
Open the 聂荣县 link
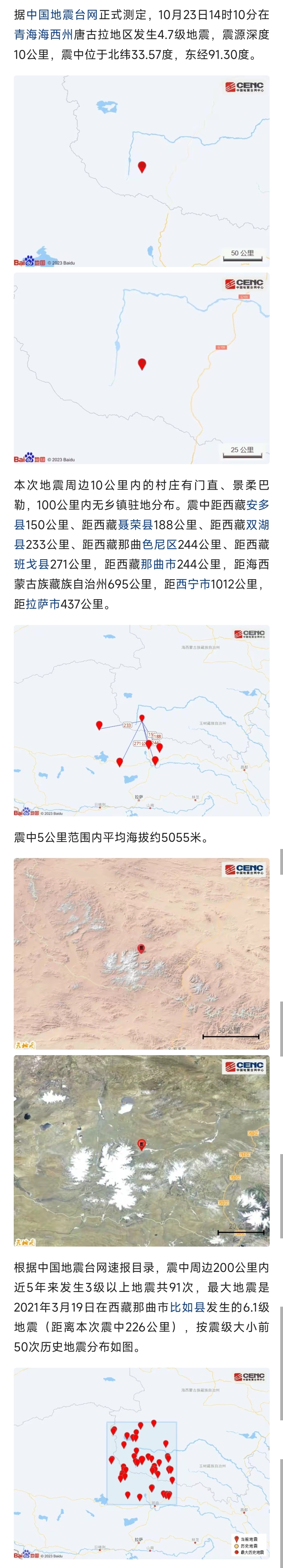pyautogui.click(x=135, y=525)
